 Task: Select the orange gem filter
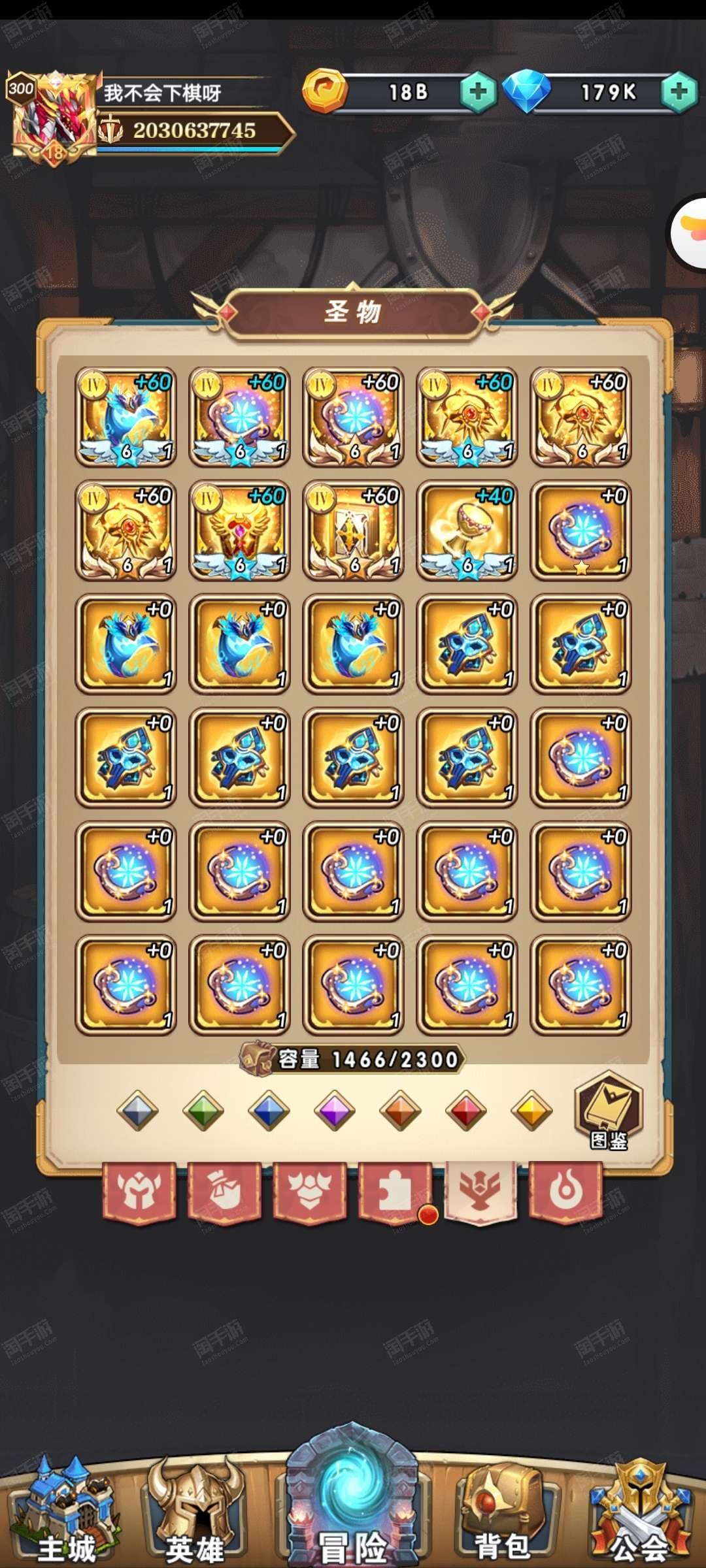point(400,1111)
